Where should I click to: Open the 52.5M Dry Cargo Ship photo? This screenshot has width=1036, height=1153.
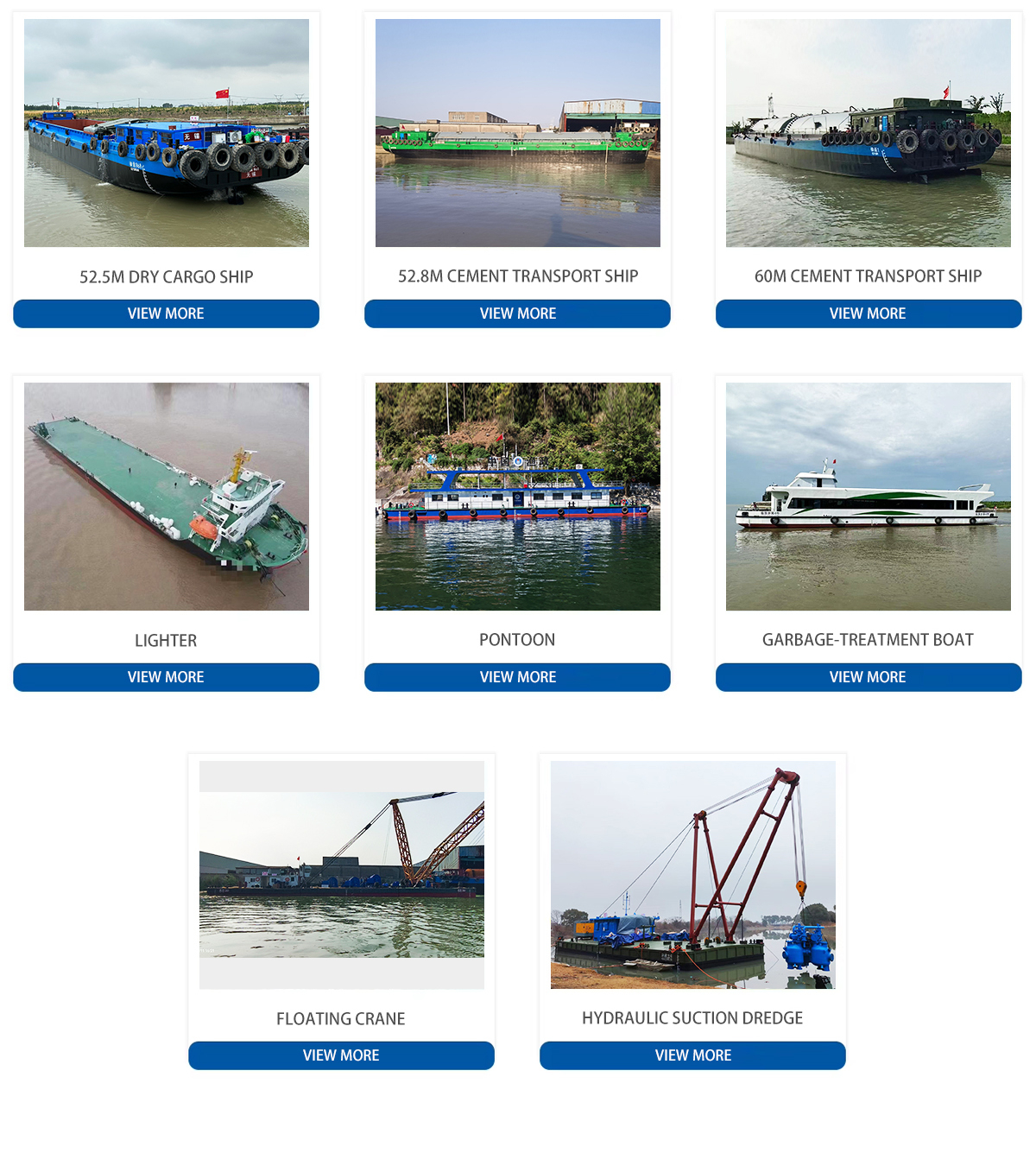(167, 133)
